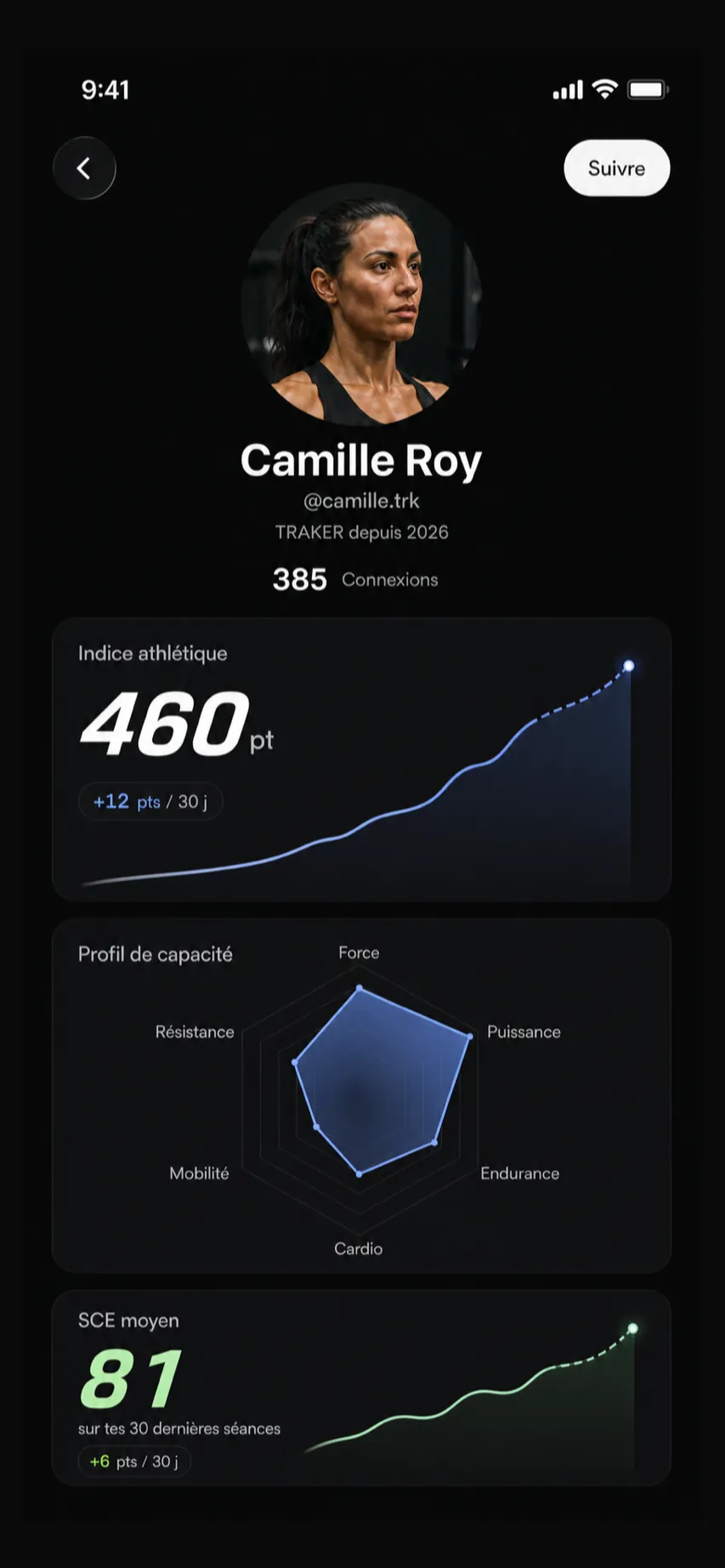
Task: Open the Profil de capacité card
Action: click(361, 1095)
